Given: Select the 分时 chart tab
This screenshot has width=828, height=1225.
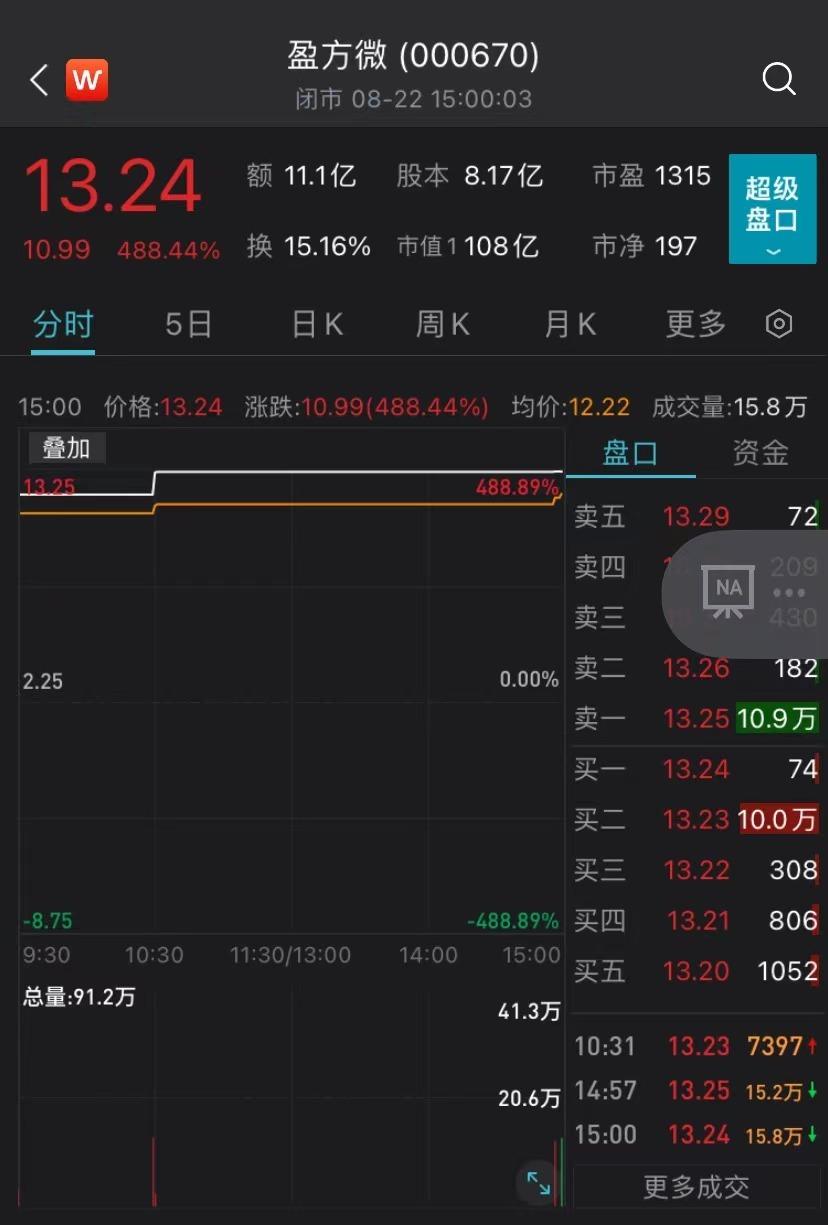Looking at the screenshot, I should (x=62, y=324).
